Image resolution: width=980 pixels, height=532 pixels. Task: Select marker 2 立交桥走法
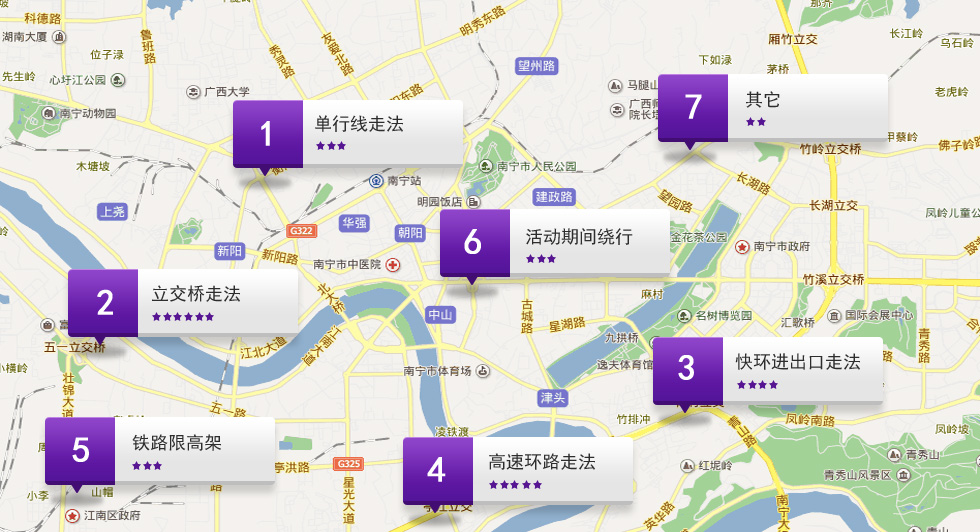click(x=183, y=302)
